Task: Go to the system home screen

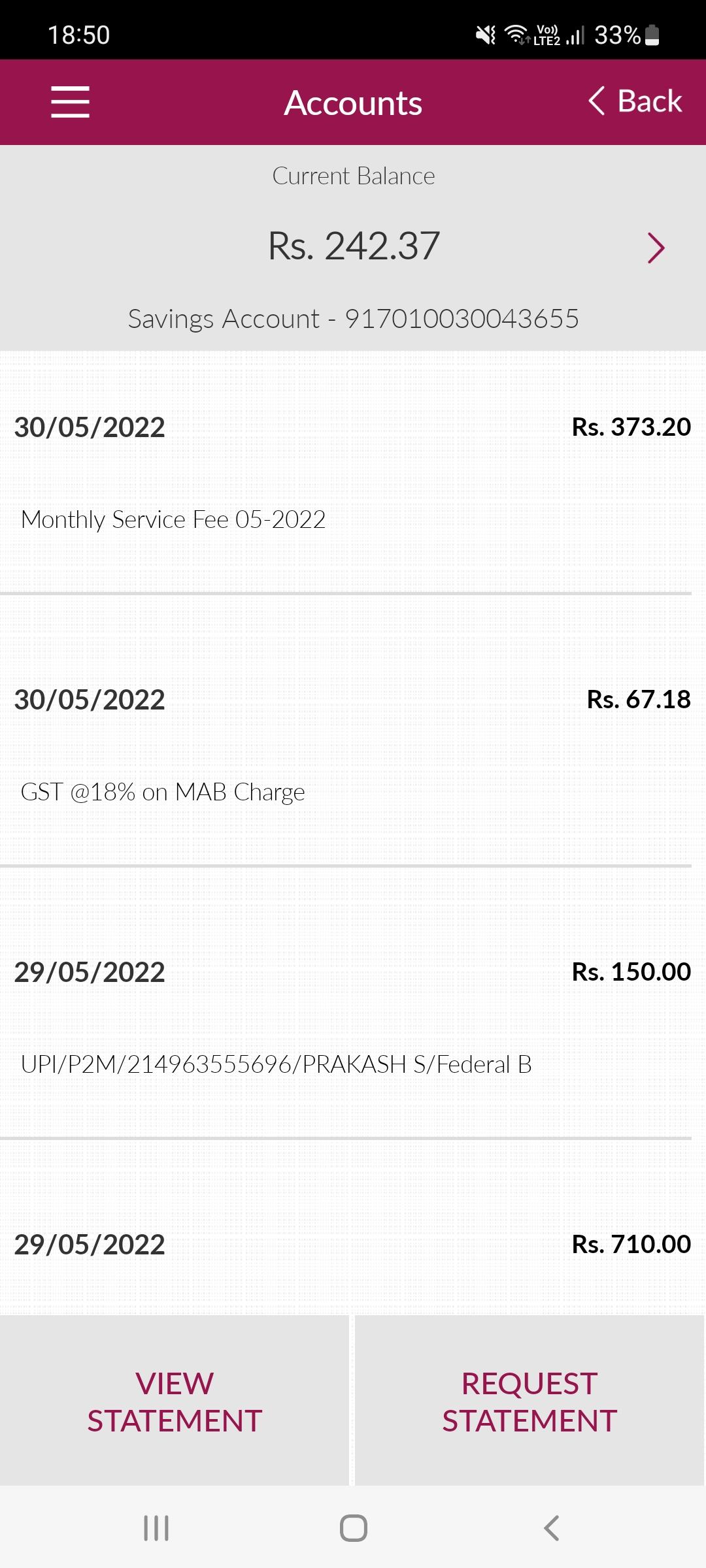Action: [x=353, y=1528]
